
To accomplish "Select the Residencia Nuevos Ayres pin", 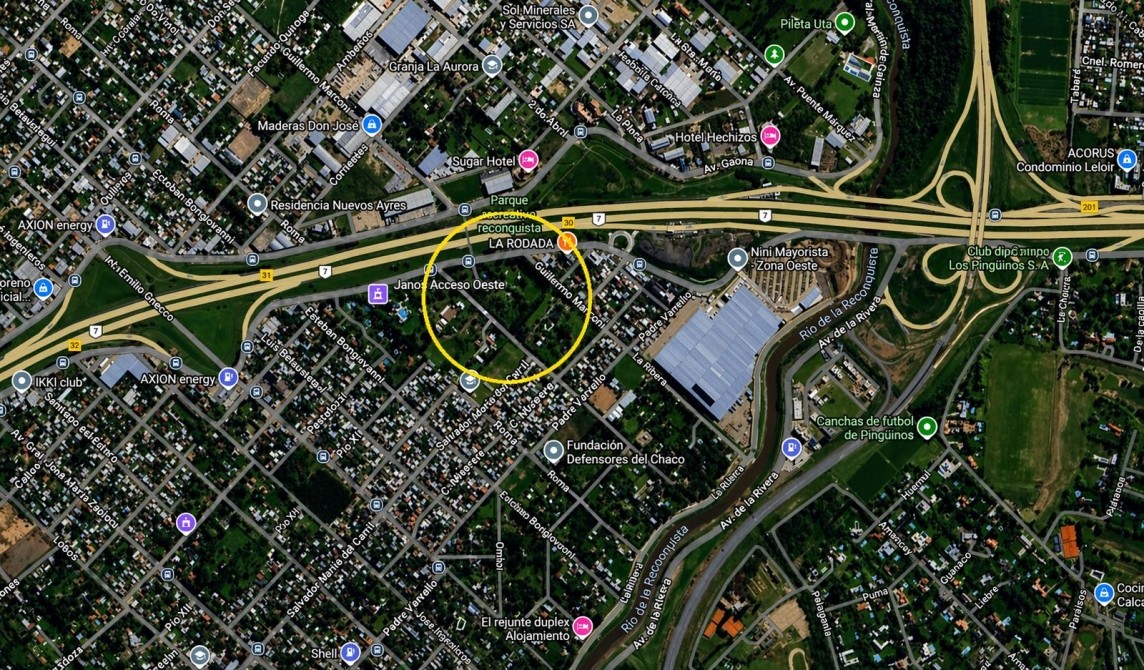I will [x=257, y=204].
